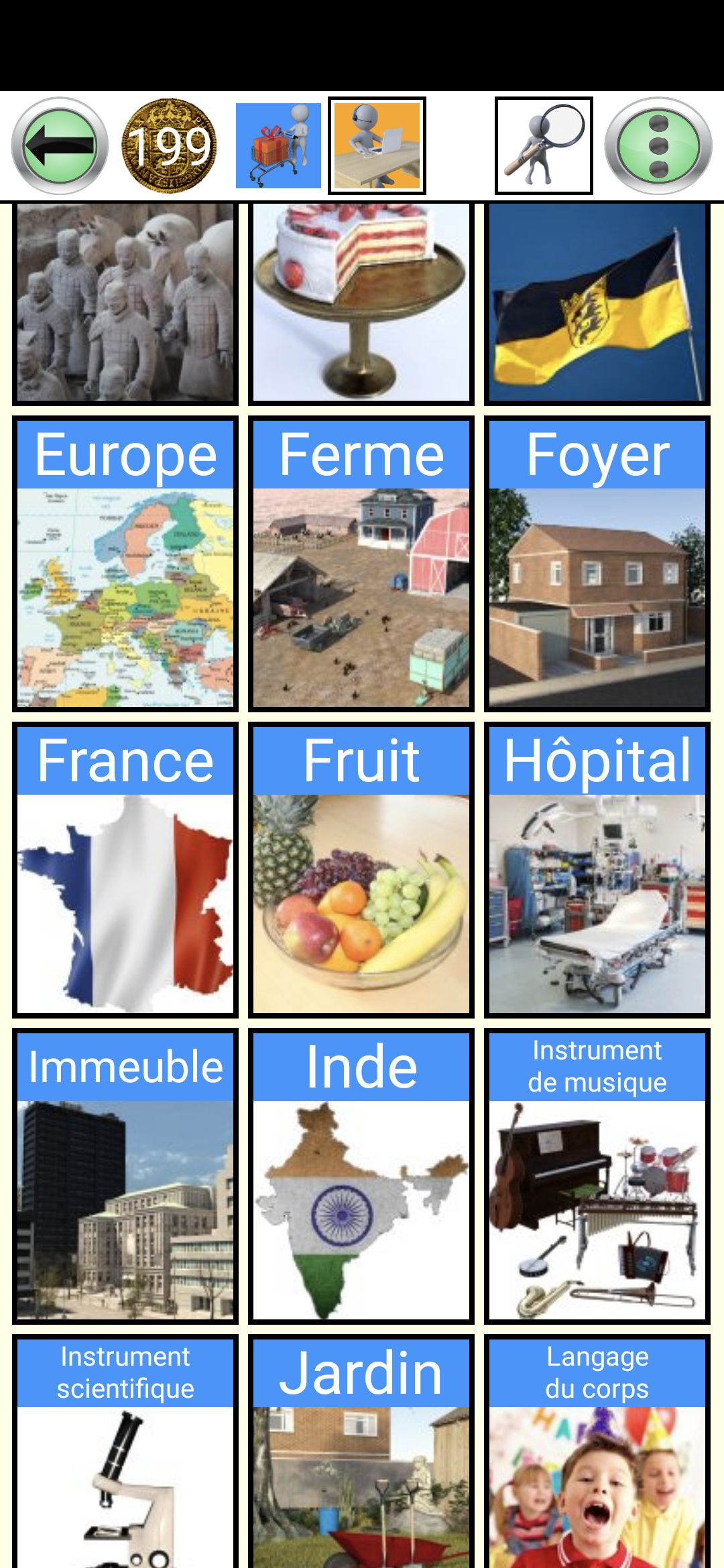Select the Ferme category tile
Viewport: 724px width, 1568px height.
coord(361,564)
